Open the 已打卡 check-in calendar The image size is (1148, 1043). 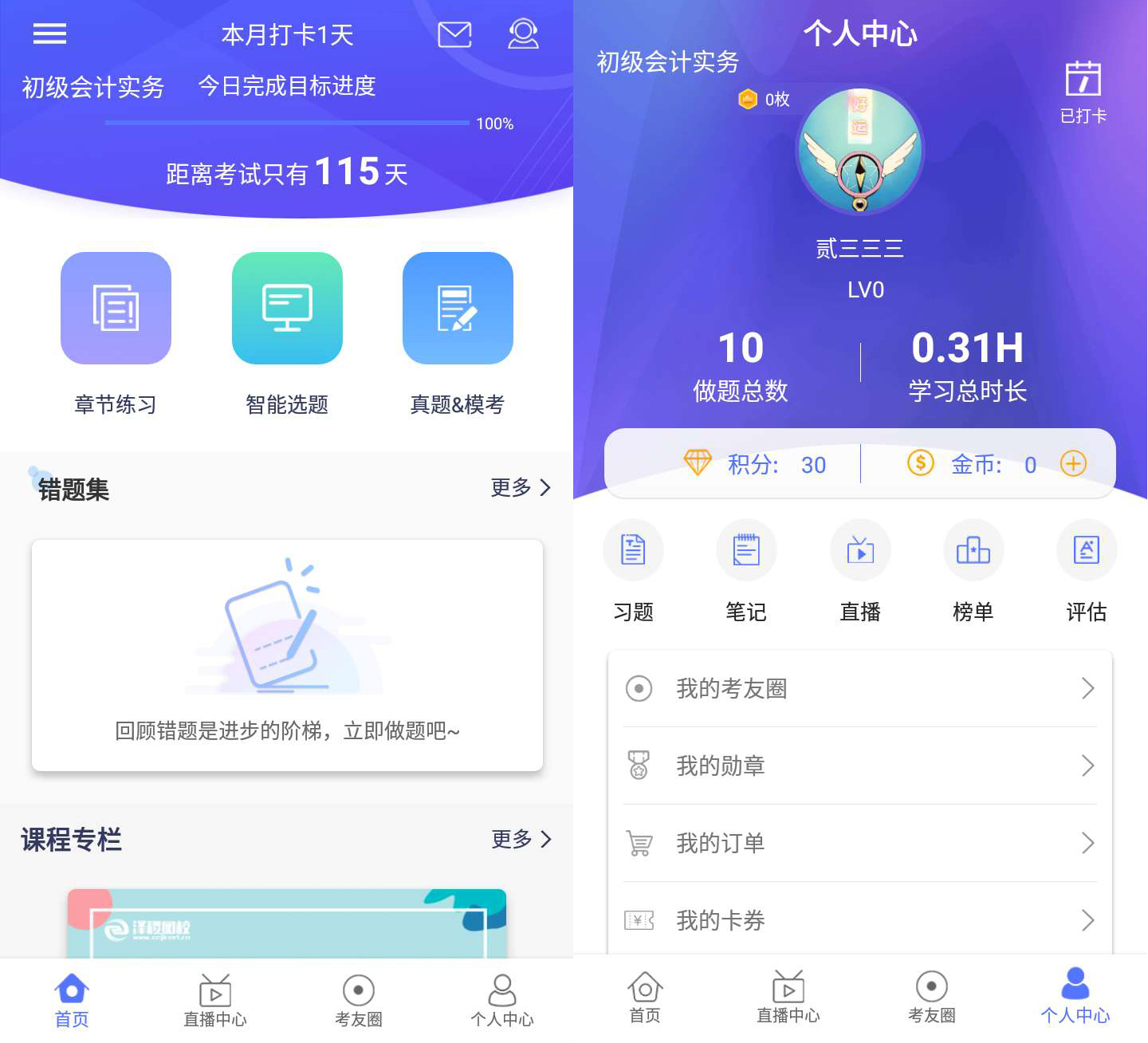point(1083,92)
